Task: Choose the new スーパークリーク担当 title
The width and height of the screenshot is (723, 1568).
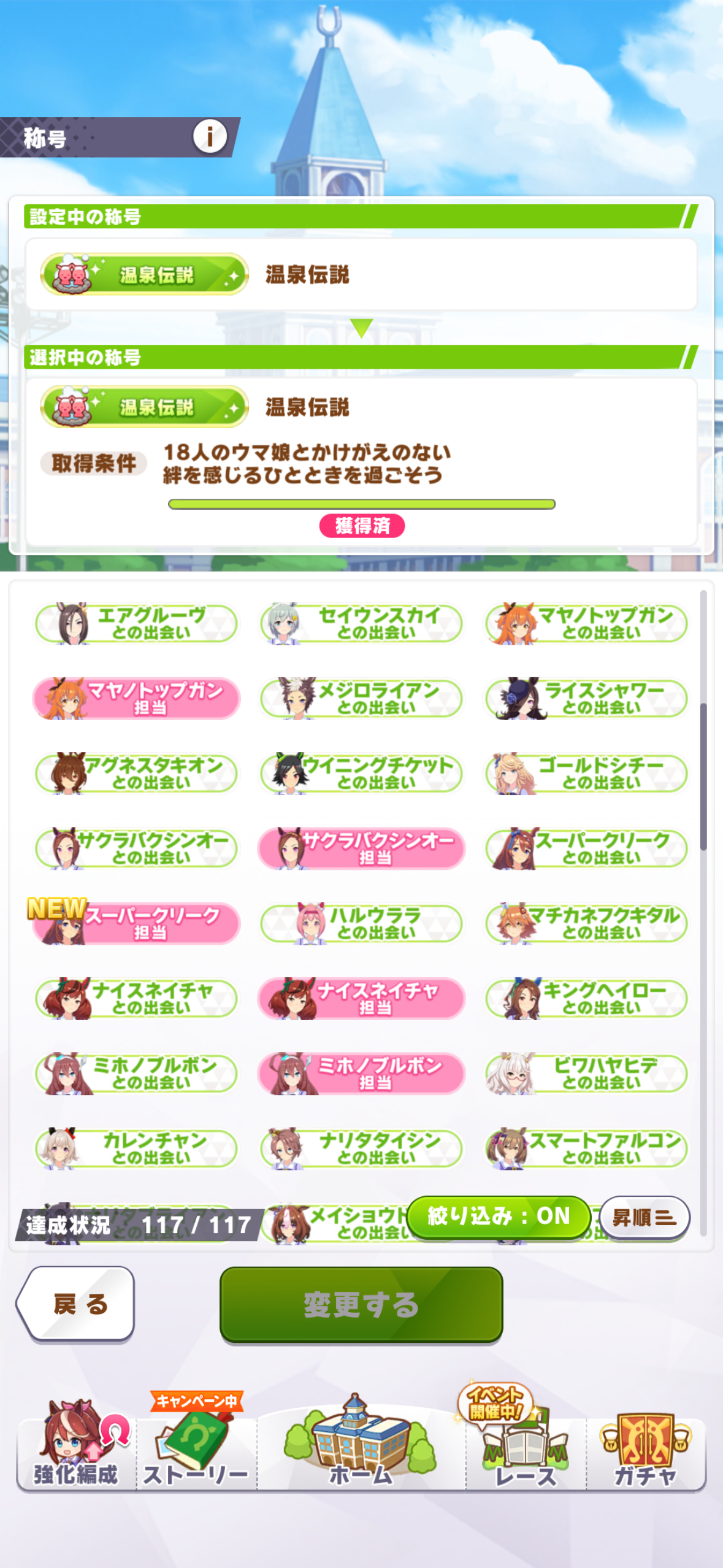Action: tap(136, 924)
